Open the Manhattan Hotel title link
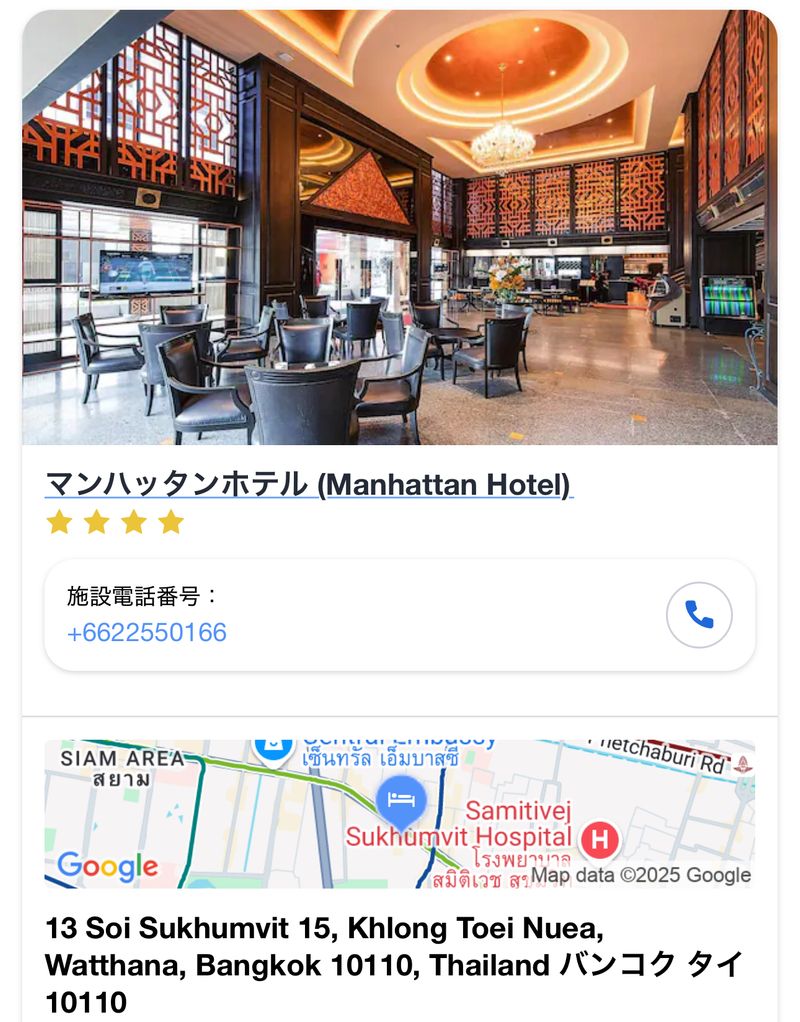This screenshot has width=800, height=1022. [308, 485]
